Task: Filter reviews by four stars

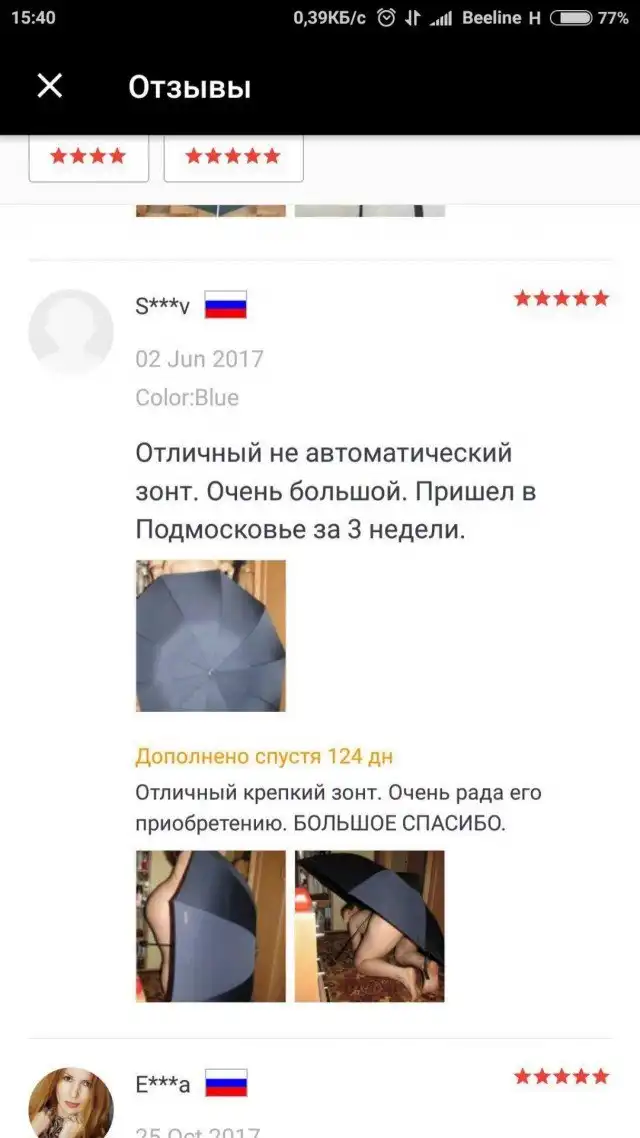Action: tap(88, 156)
